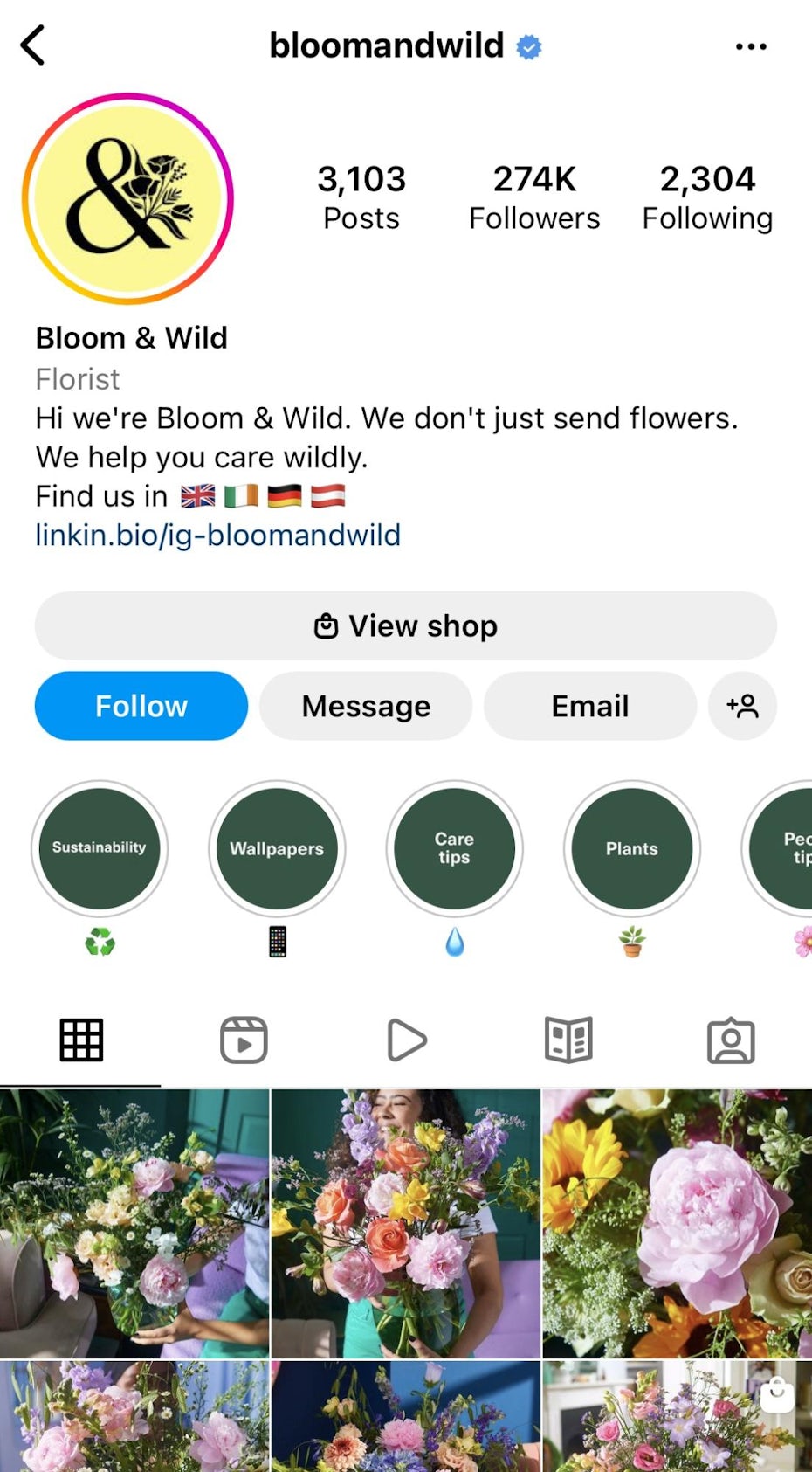
Task: Open the linkin.bio/ig-bloomandwild link
Action: tap(217, 535)
